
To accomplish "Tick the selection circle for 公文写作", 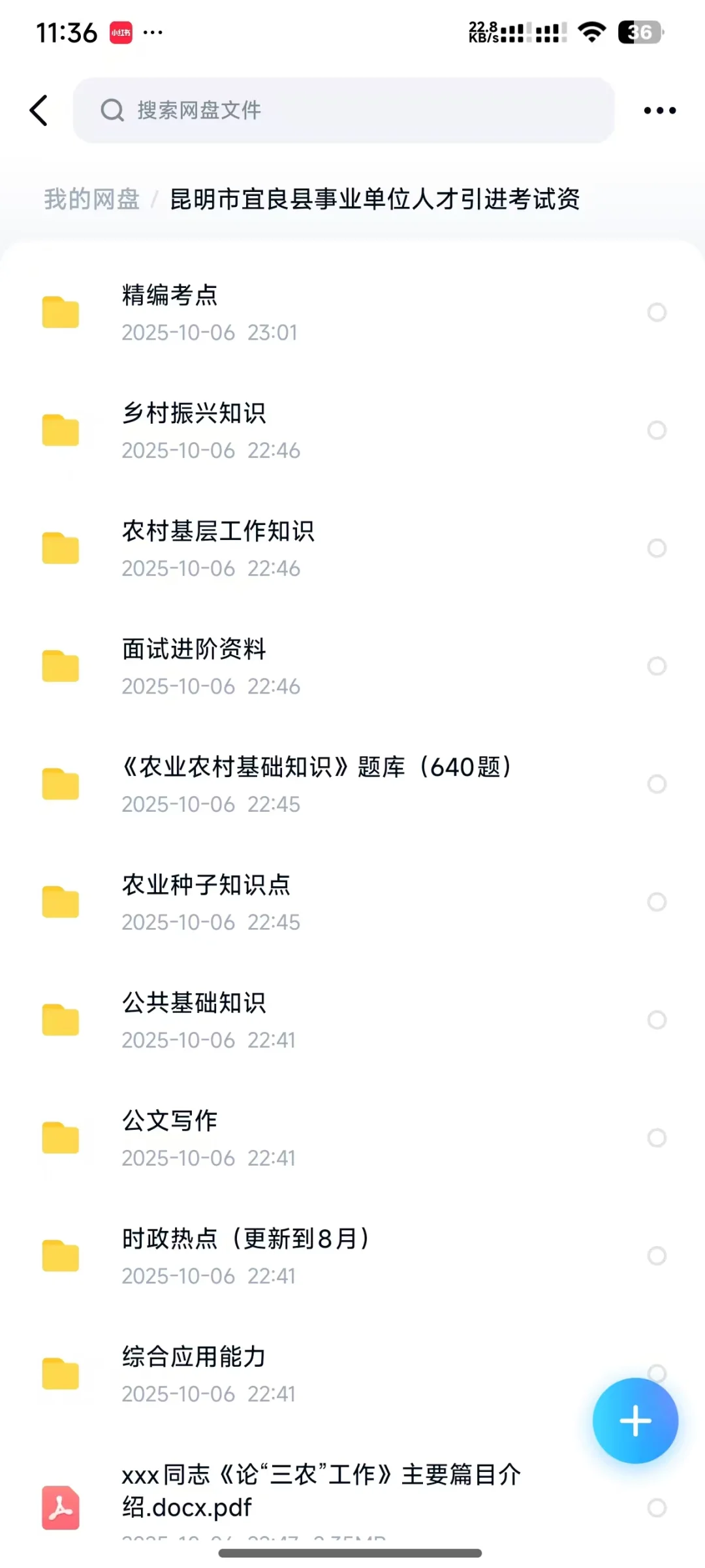I will [x=657, y=1138].
